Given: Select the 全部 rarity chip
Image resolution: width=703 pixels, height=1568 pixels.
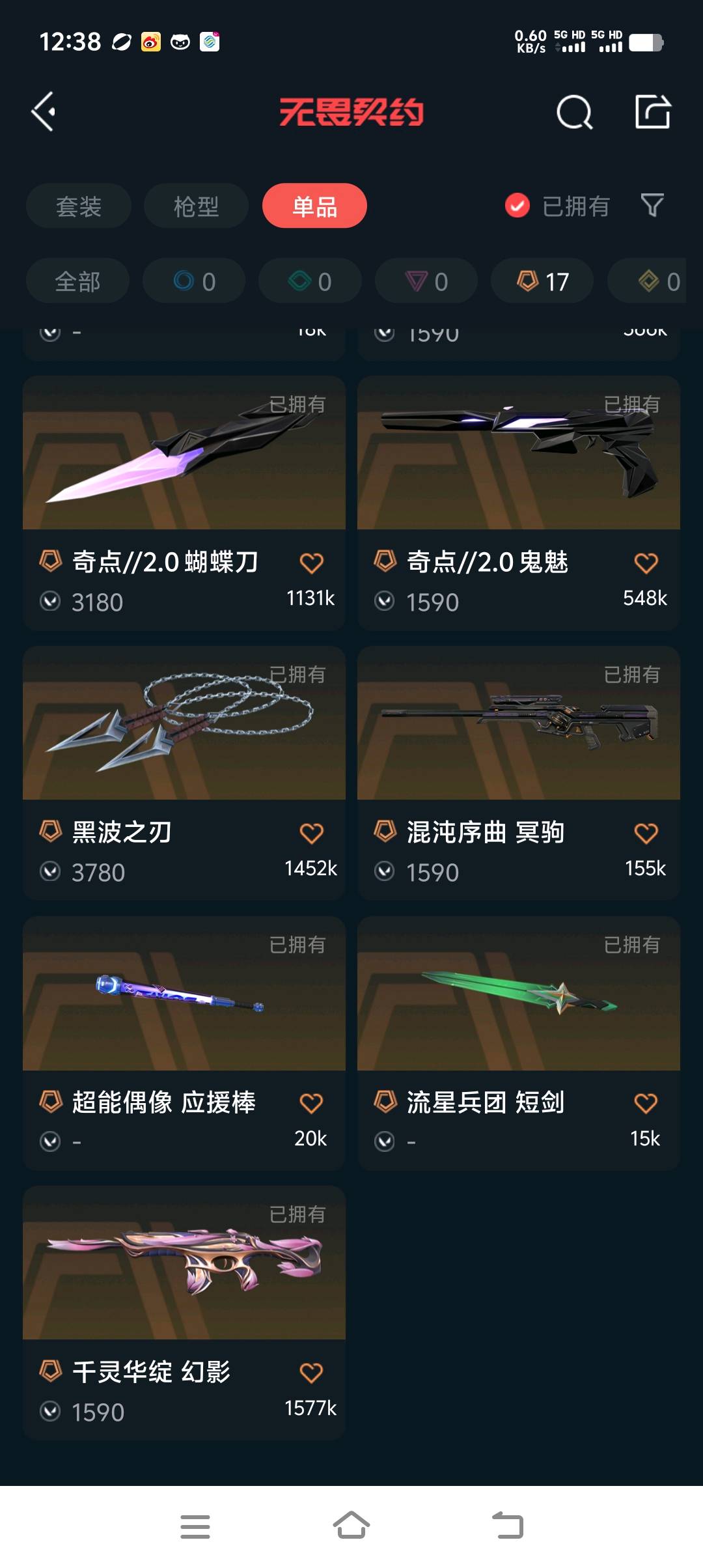Looking at the screenshot, I should [77, 281].
